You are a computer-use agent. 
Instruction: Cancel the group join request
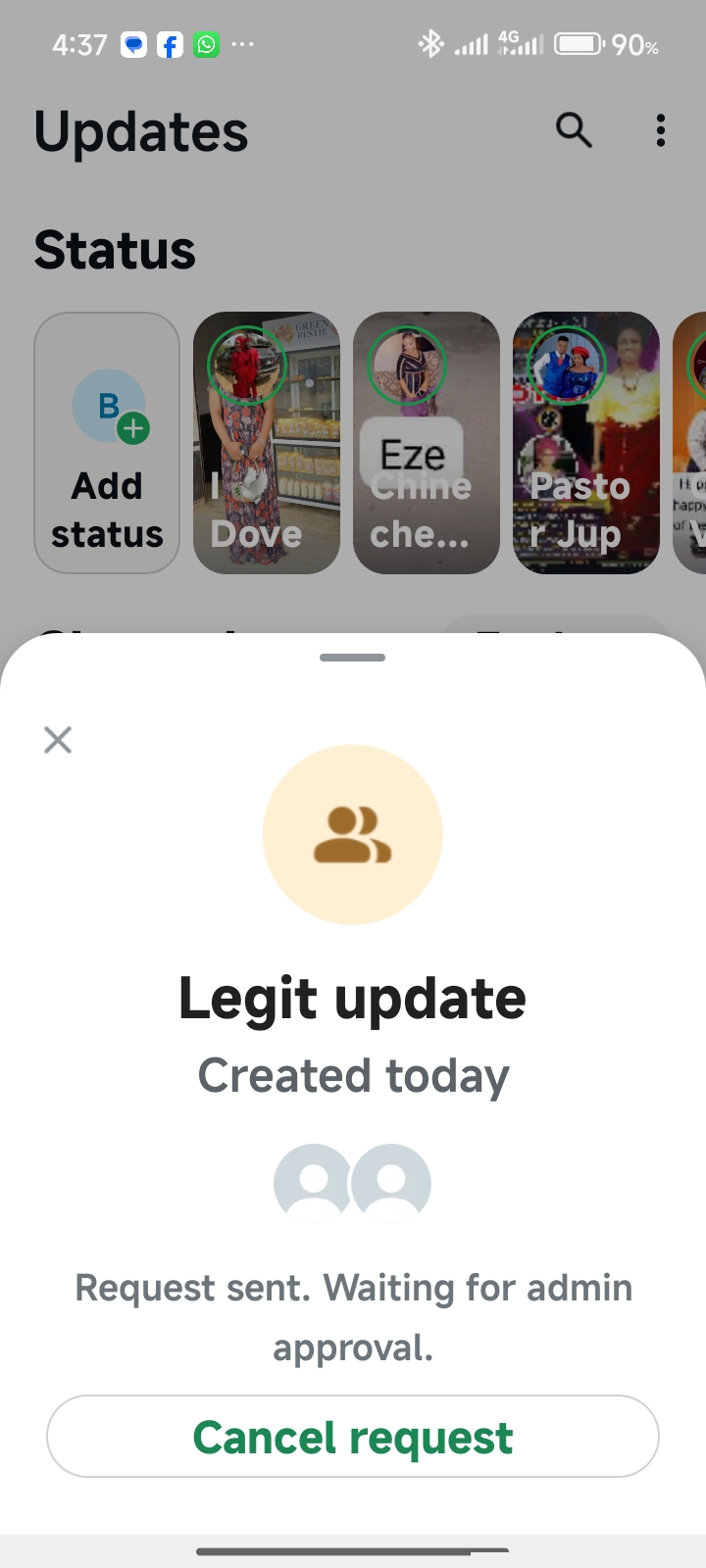[352, 1437]
